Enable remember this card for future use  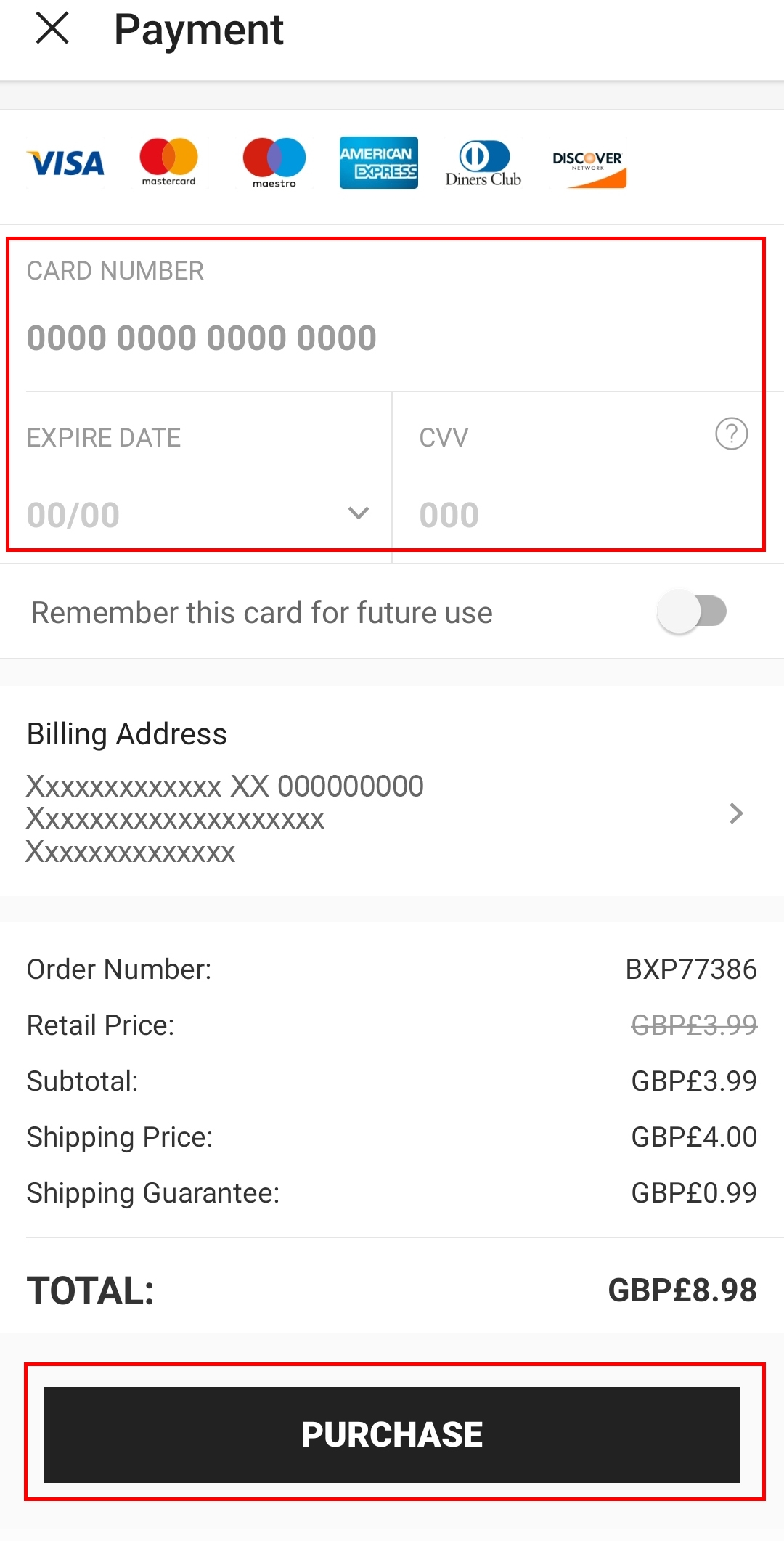(692, 611)
